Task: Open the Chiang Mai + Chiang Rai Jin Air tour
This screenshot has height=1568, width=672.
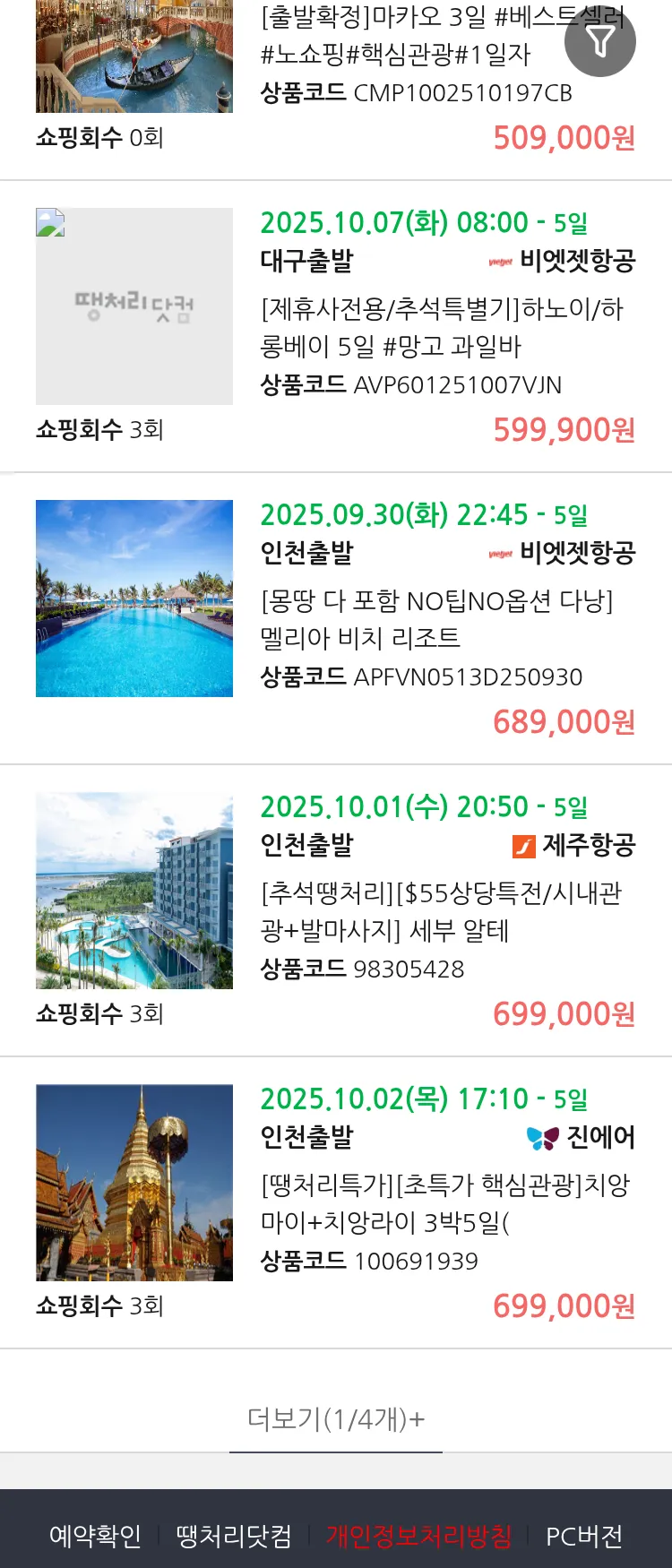Action: pyautogui.click(x=444, y=1204)
